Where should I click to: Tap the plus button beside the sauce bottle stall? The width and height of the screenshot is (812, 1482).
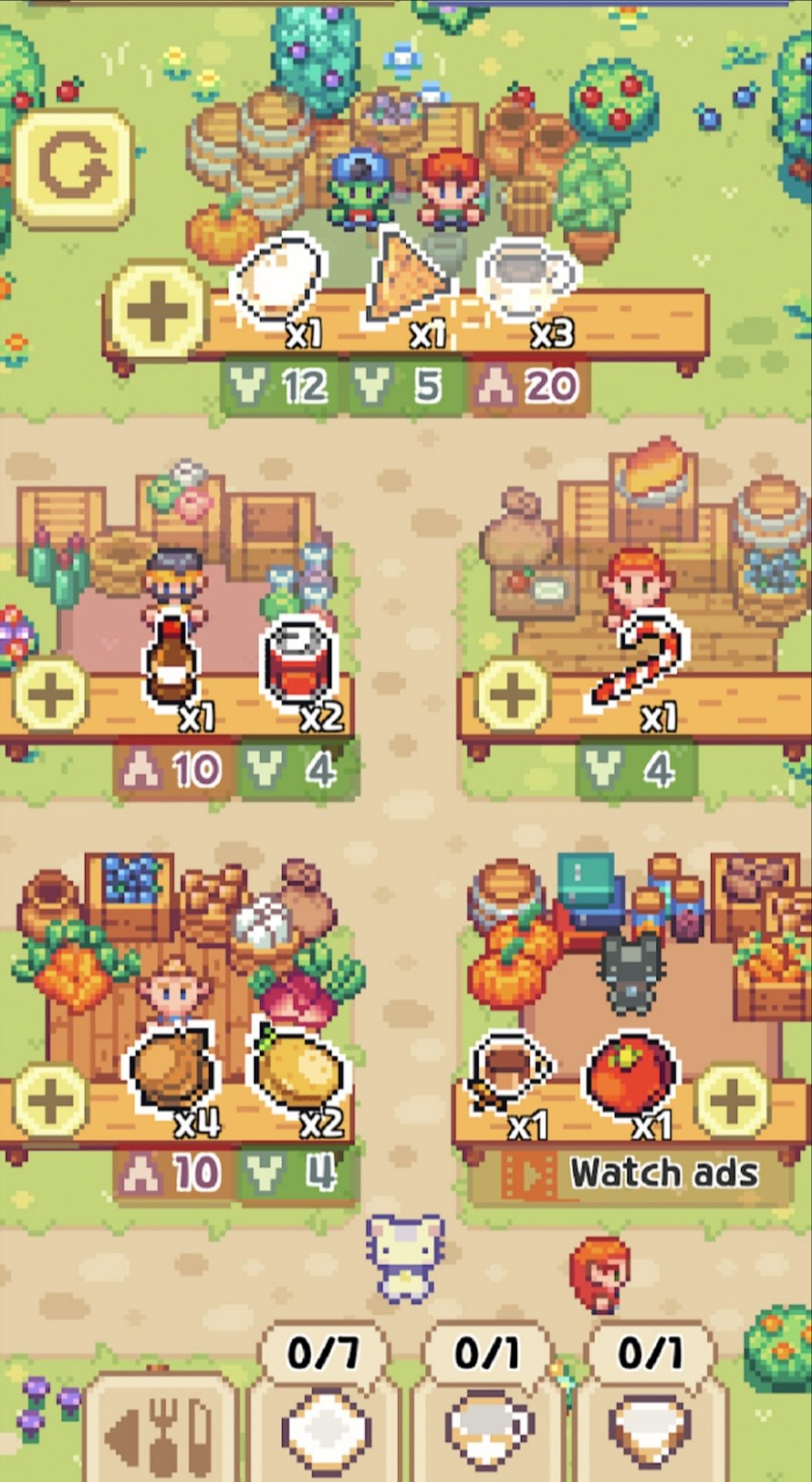50,694
